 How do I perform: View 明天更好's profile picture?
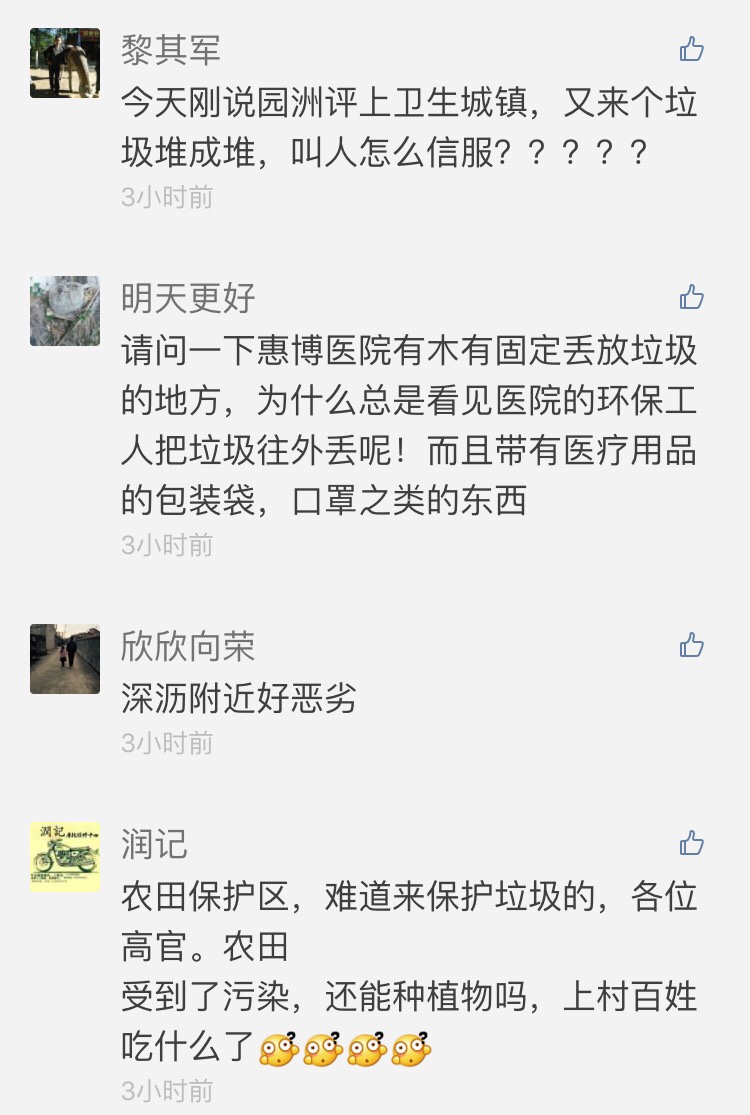coord(65,311)
